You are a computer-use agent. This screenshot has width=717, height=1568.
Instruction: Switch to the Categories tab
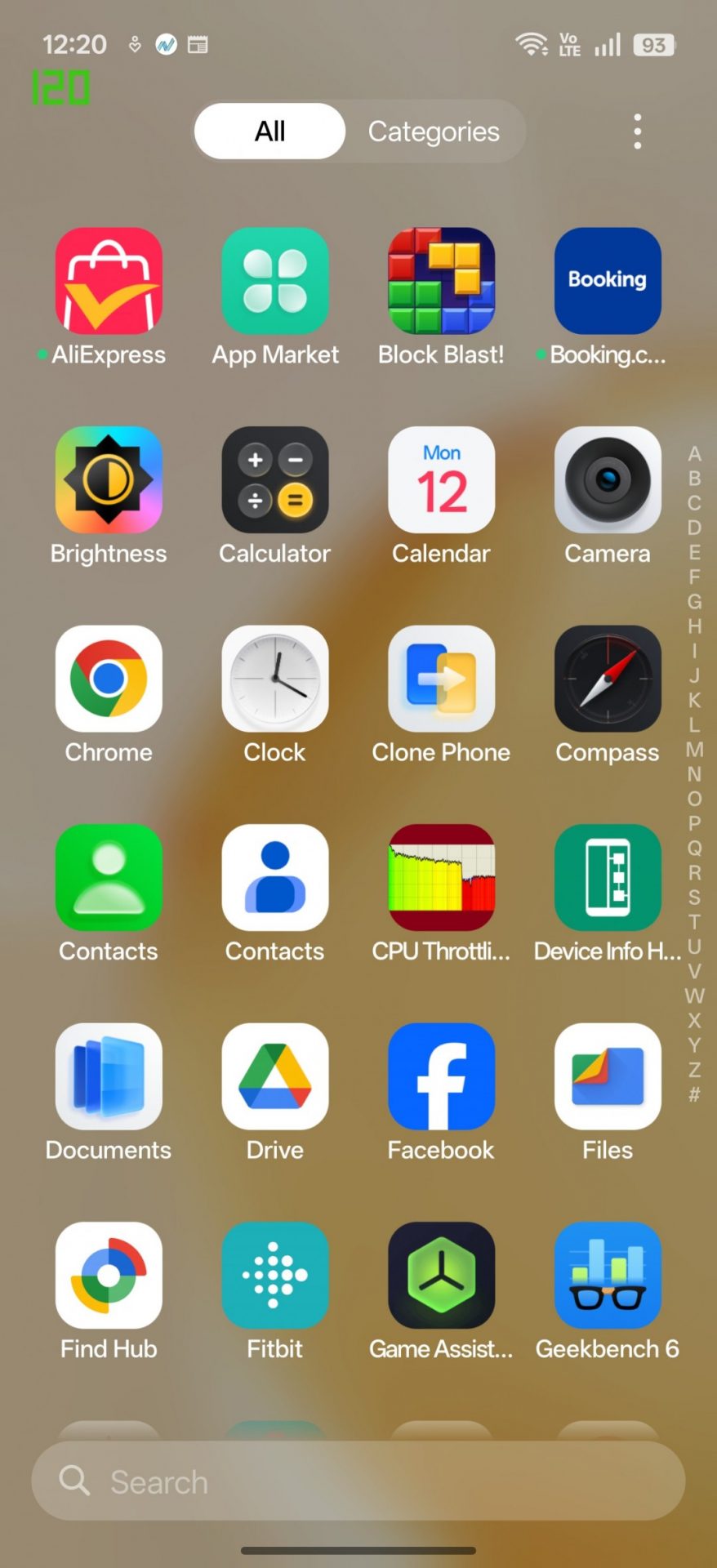(x=433, y=131)
